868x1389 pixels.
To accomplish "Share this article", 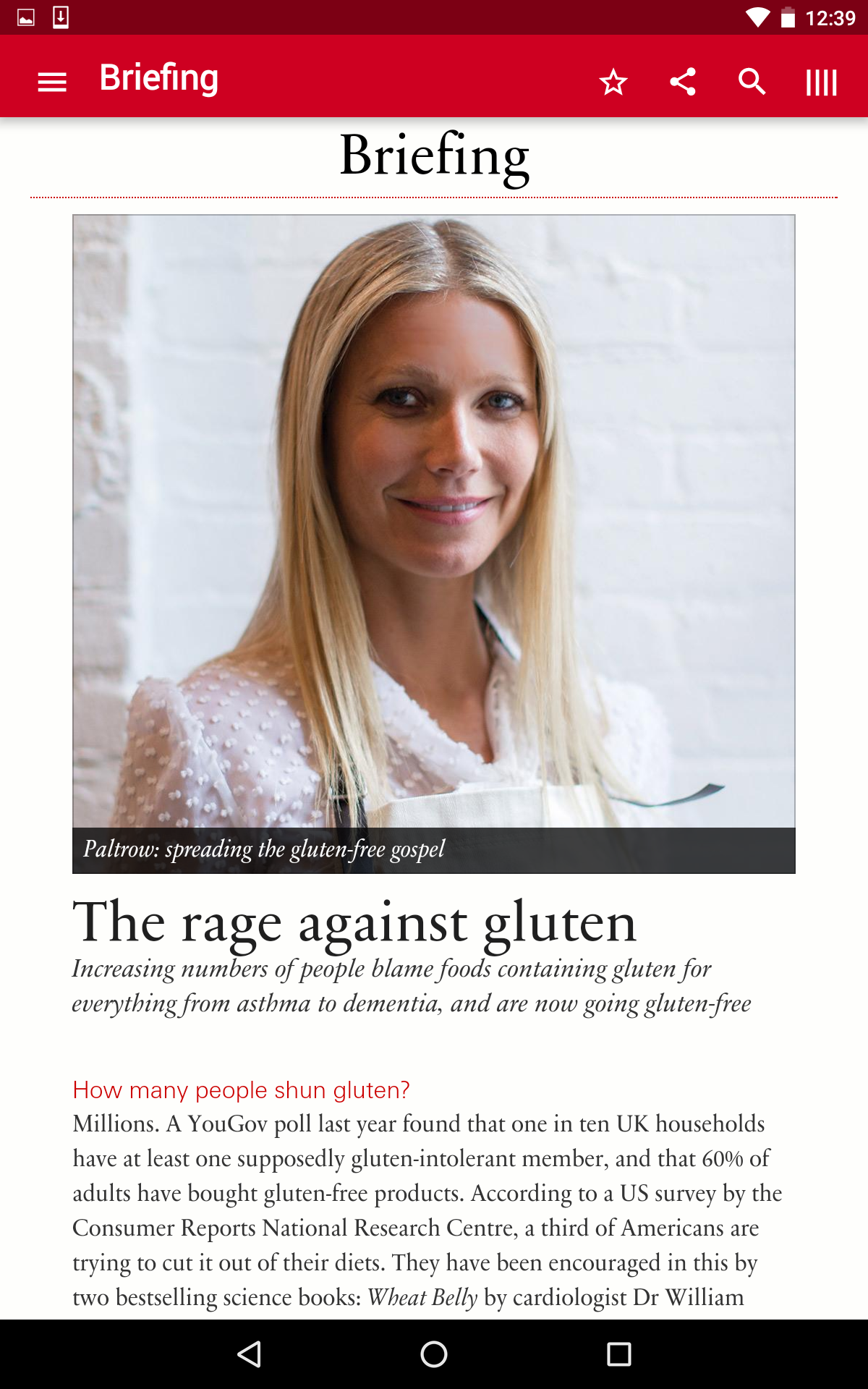I will [x=682, y=82].
